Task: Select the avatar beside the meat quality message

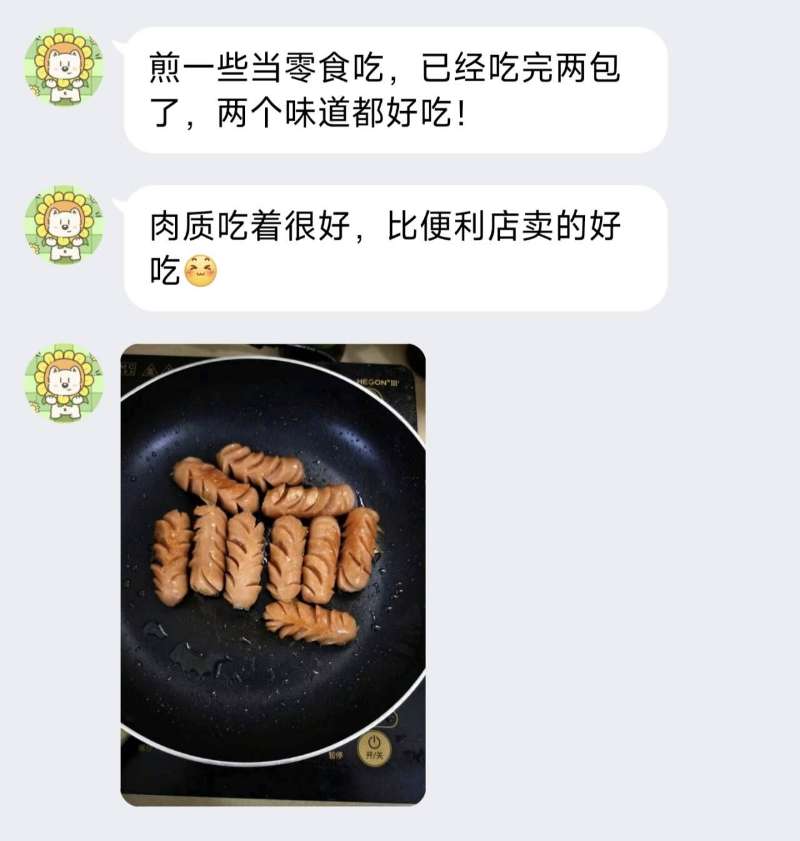Action: tap(62, 230)
